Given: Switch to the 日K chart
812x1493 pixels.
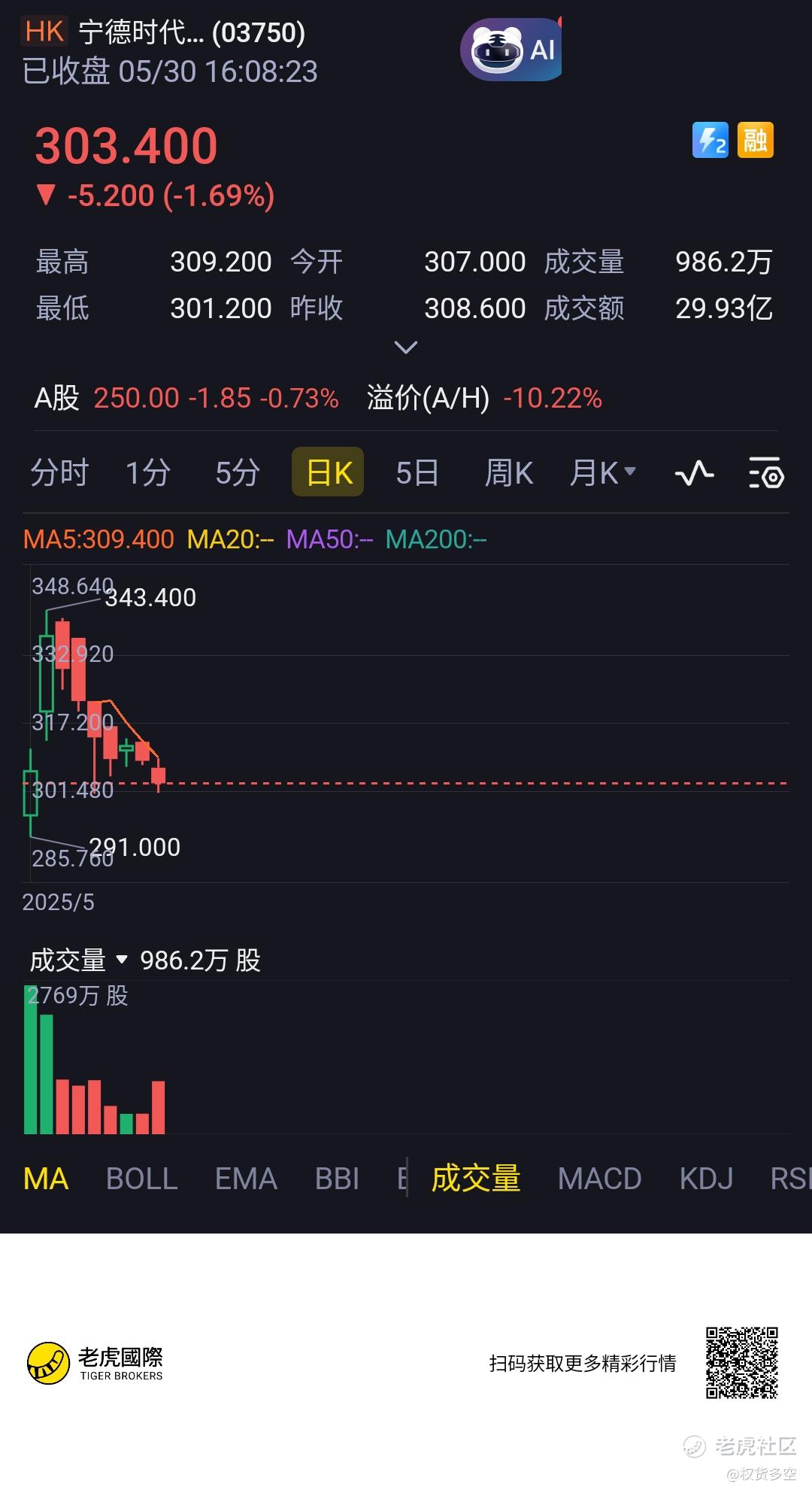Looking at the screenshot, I should [328, 473].
